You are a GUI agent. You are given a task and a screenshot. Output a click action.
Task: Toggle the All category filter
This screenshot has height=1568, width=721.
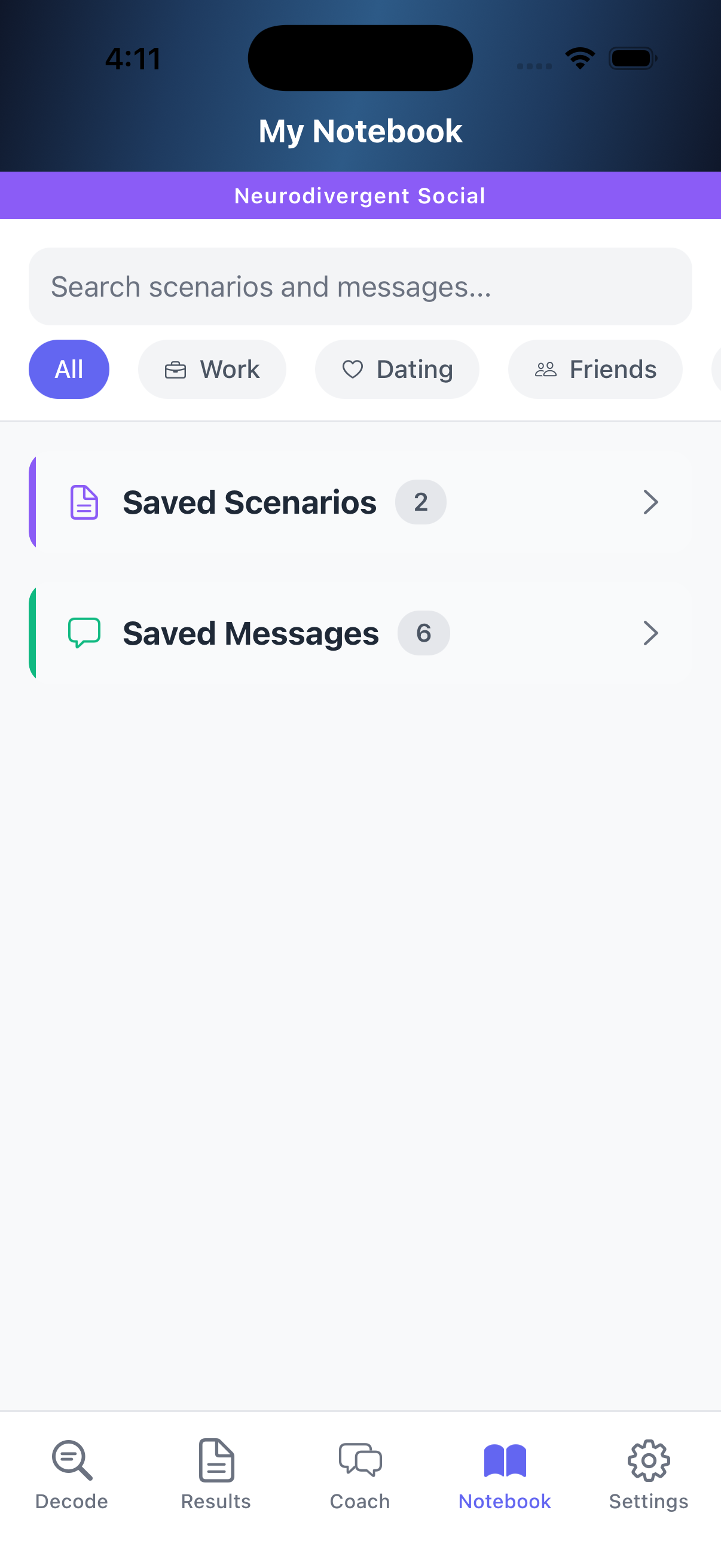coord(69,369)
